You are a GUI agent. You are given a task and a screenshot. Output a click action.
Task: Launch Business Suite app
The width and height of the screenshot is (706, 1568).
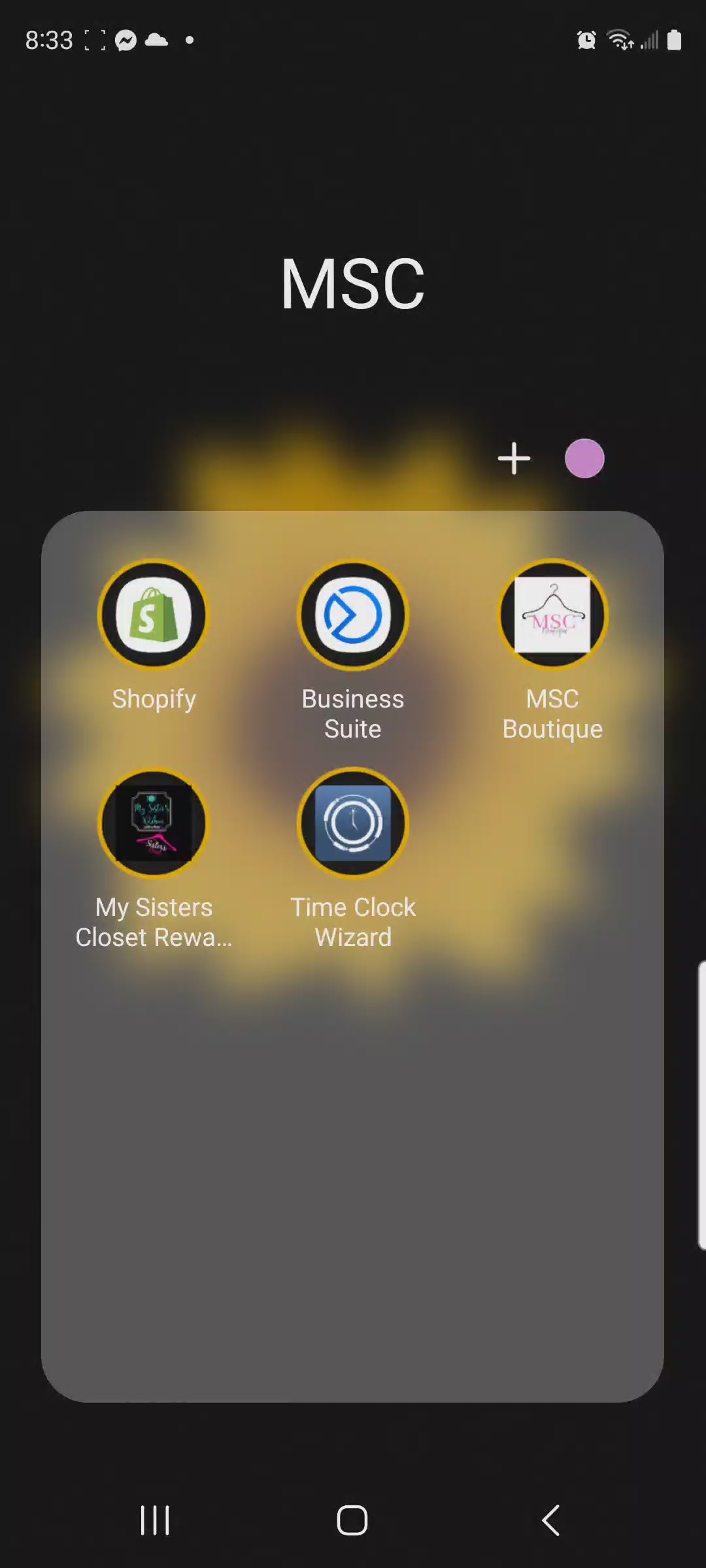point(353,615)
